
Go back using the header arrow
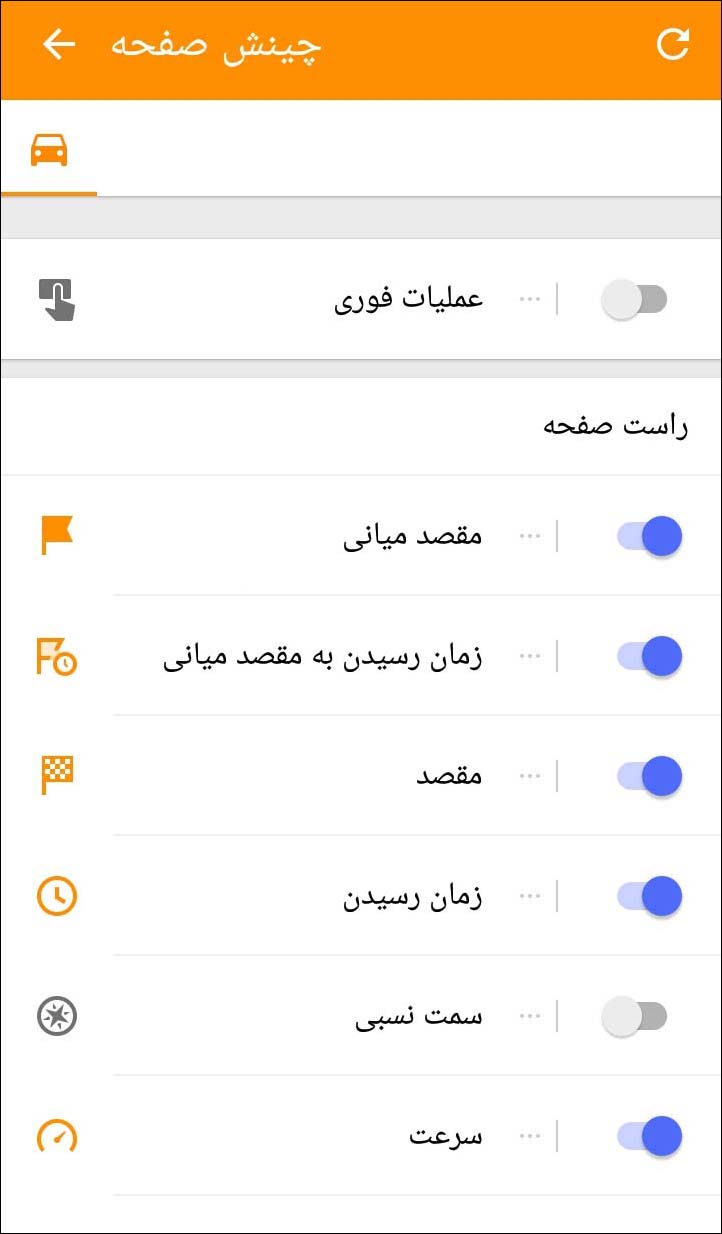click(59, 45)
